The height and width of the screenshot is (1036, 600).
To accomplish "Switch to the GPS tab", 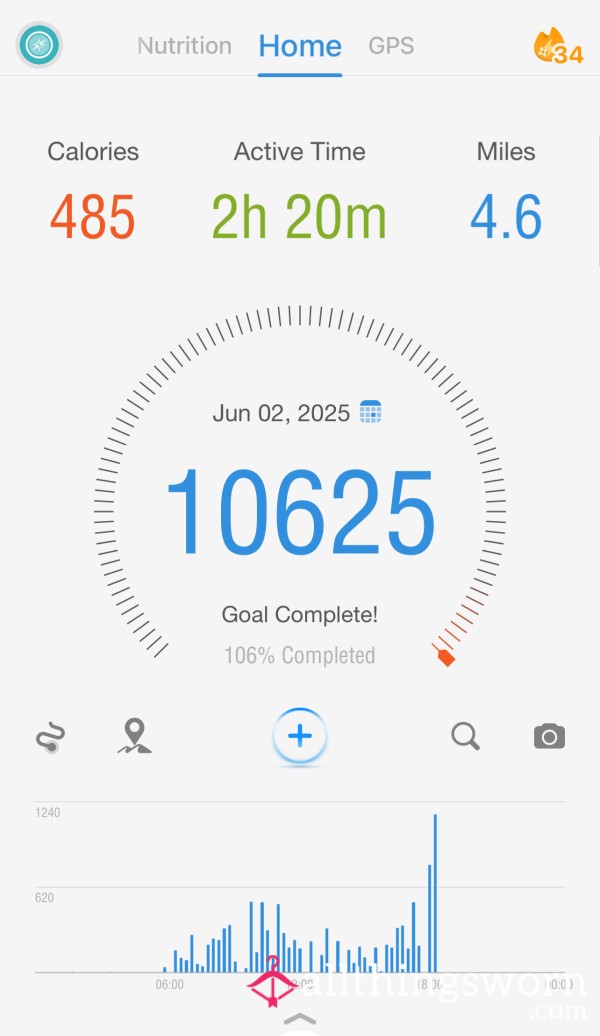I will [391, 46].
